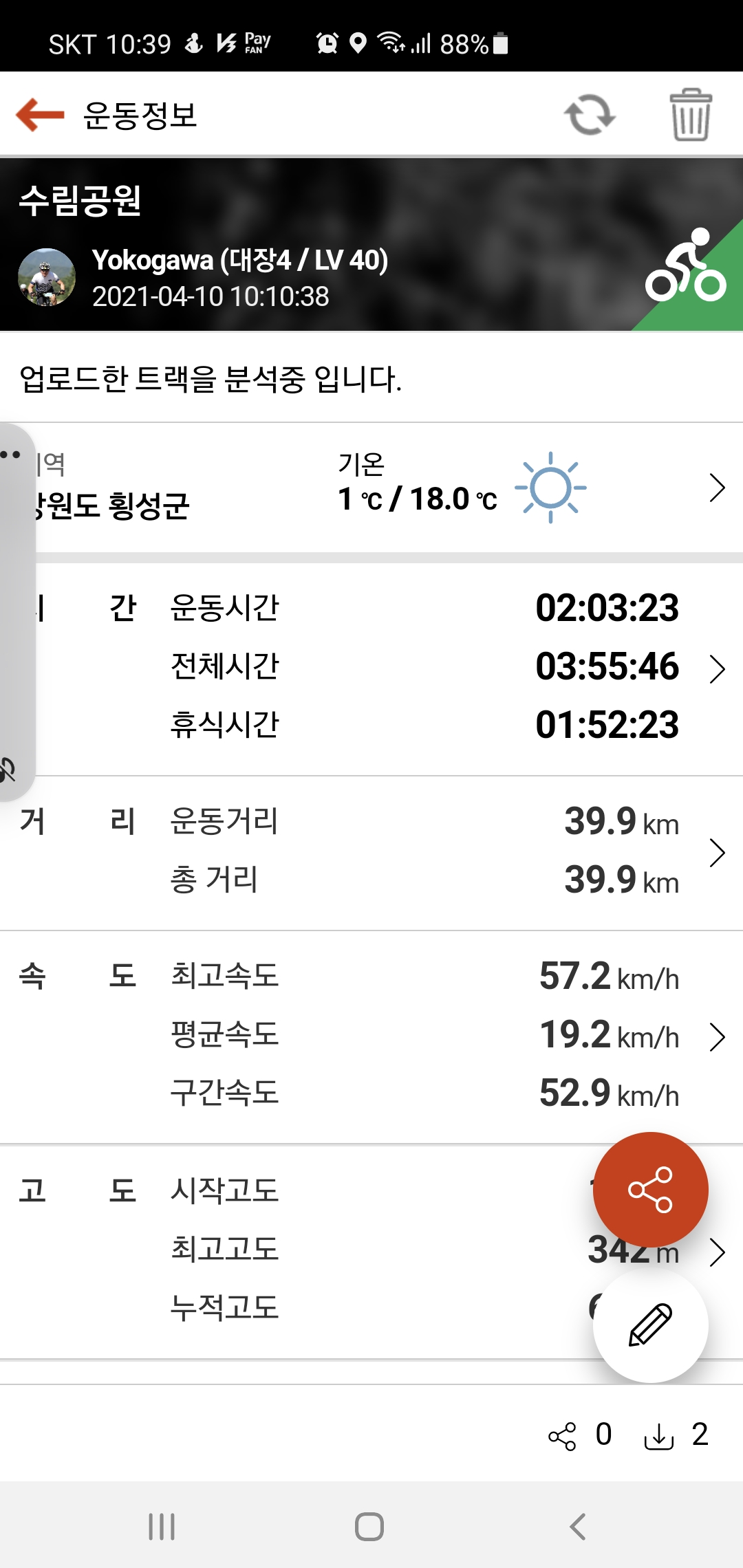
Task: Open the edge panel handle
Action: pos(17,612)
